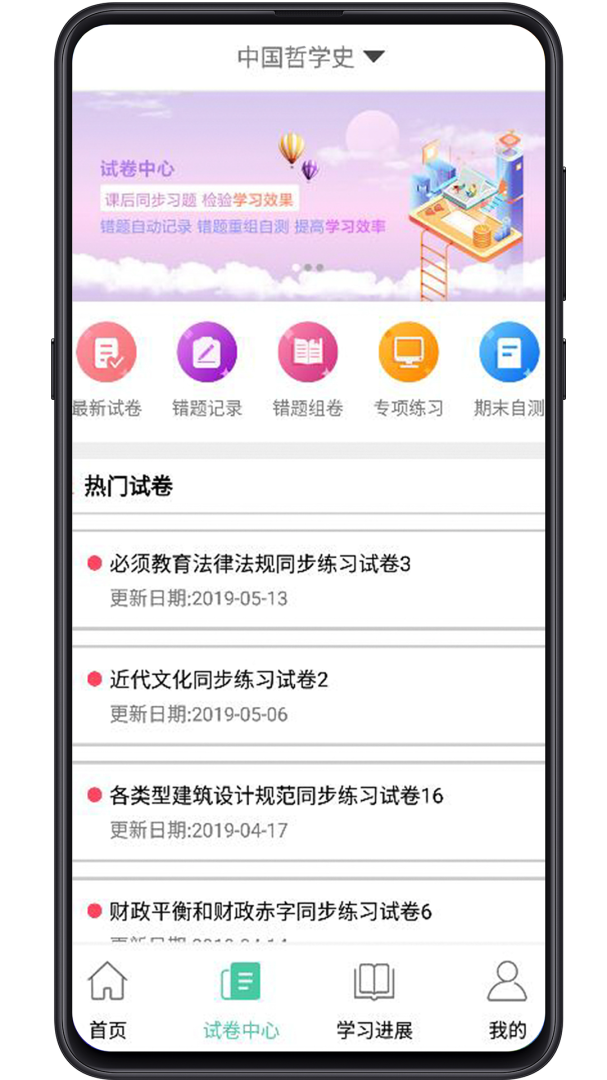Open the 试卷中心 promotional banner
This screenshot has height=1080, width=607.
[308, 195]
